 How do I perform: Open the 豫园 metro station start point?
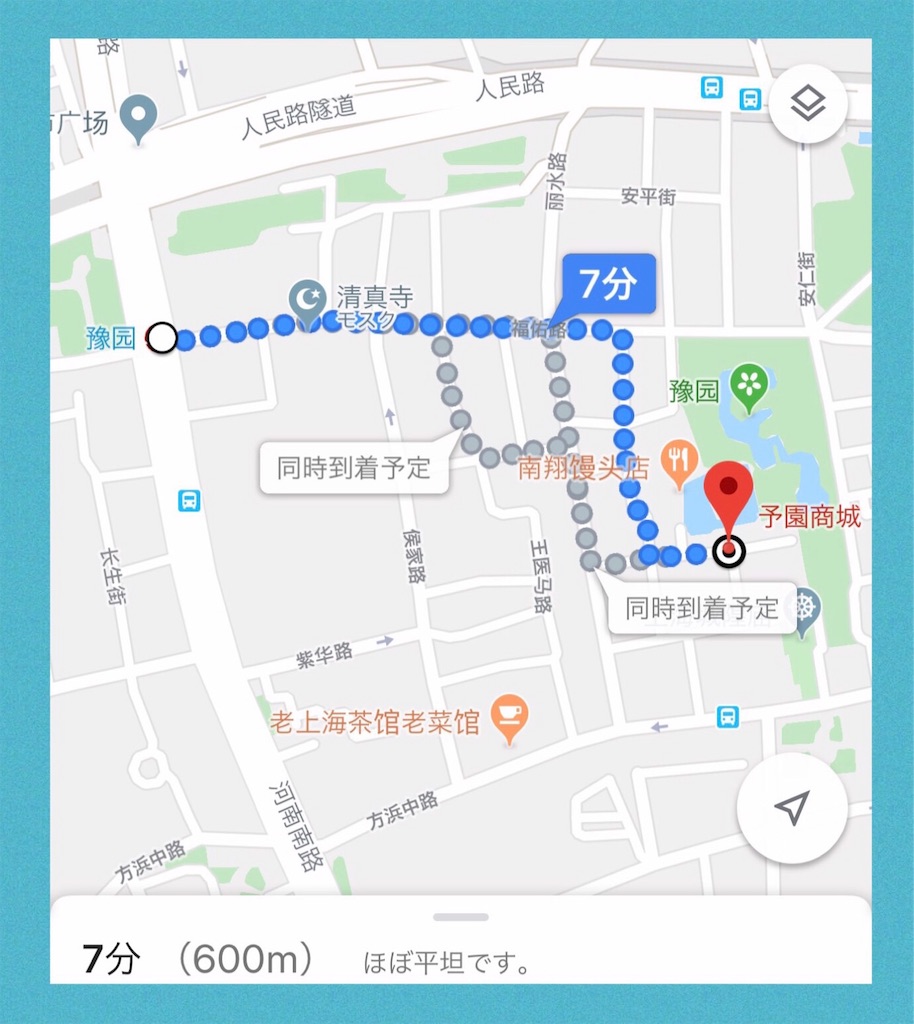(x=162, y=338)
